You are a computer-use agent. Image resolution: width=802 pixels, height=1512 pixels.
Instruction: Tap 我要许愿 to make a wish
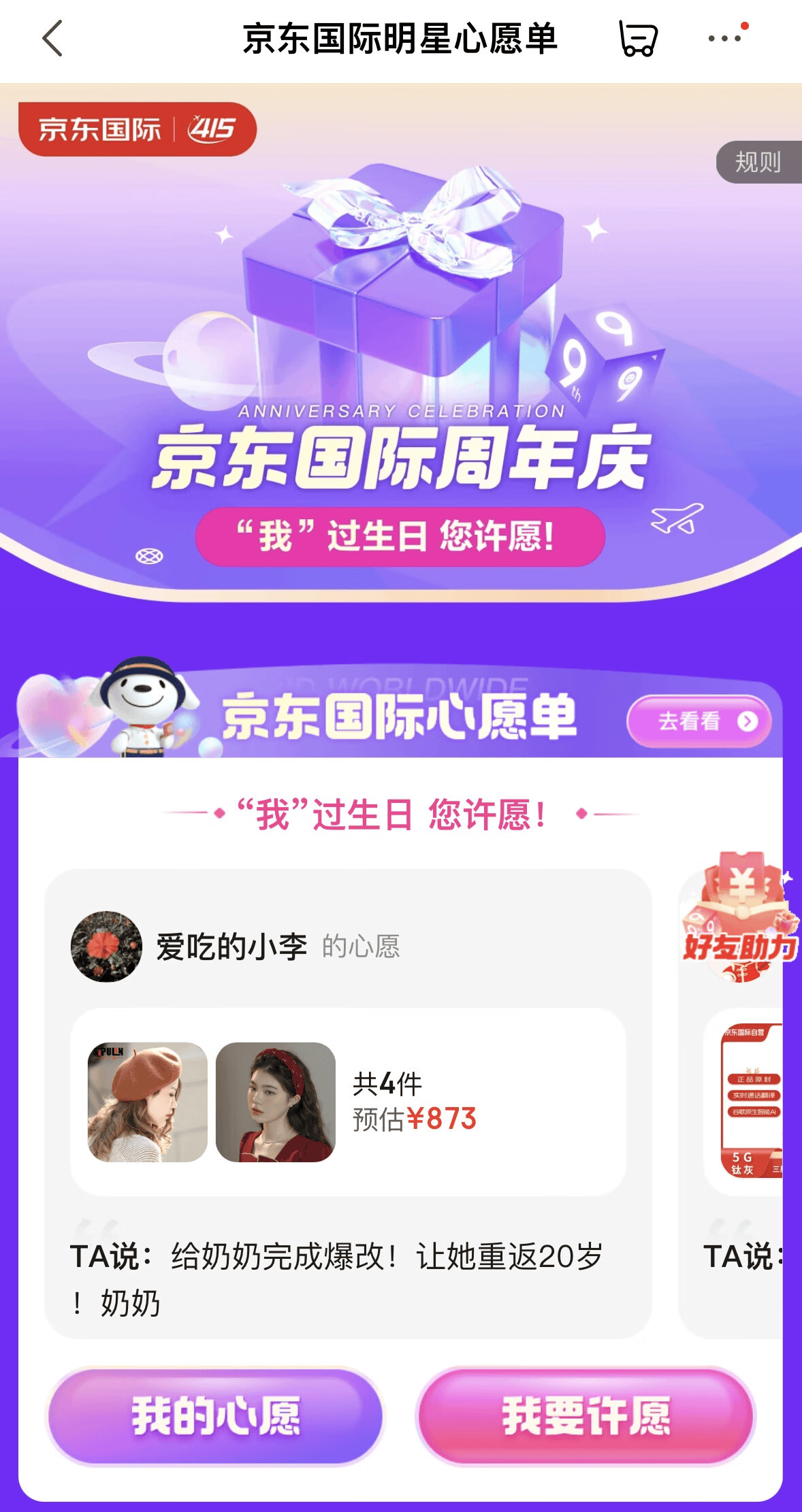coord(586,1417)
